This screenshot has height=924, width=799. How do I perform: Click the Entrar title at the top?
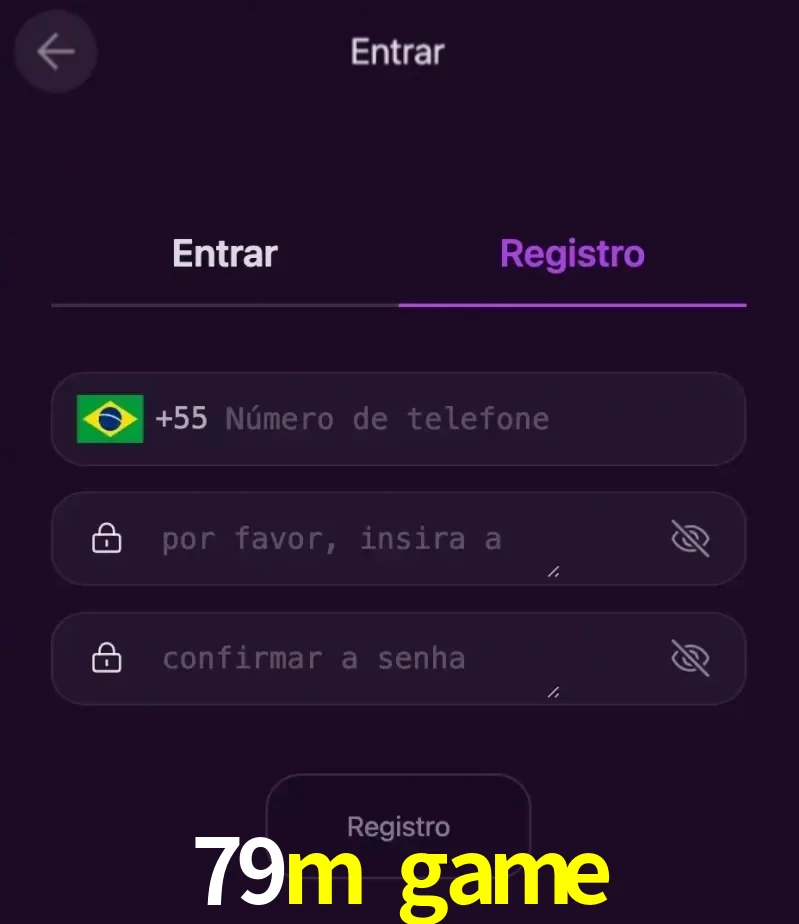(x=398, y=51)
